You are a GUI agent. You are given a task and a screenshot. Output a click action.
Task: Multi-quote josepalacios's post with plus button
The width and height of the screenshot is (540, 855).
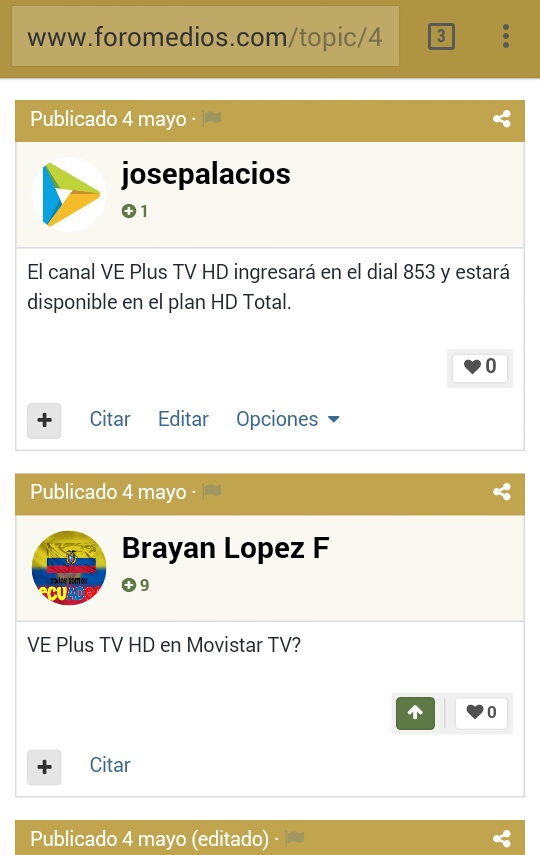pyautogui.click(x=44, y=420)
